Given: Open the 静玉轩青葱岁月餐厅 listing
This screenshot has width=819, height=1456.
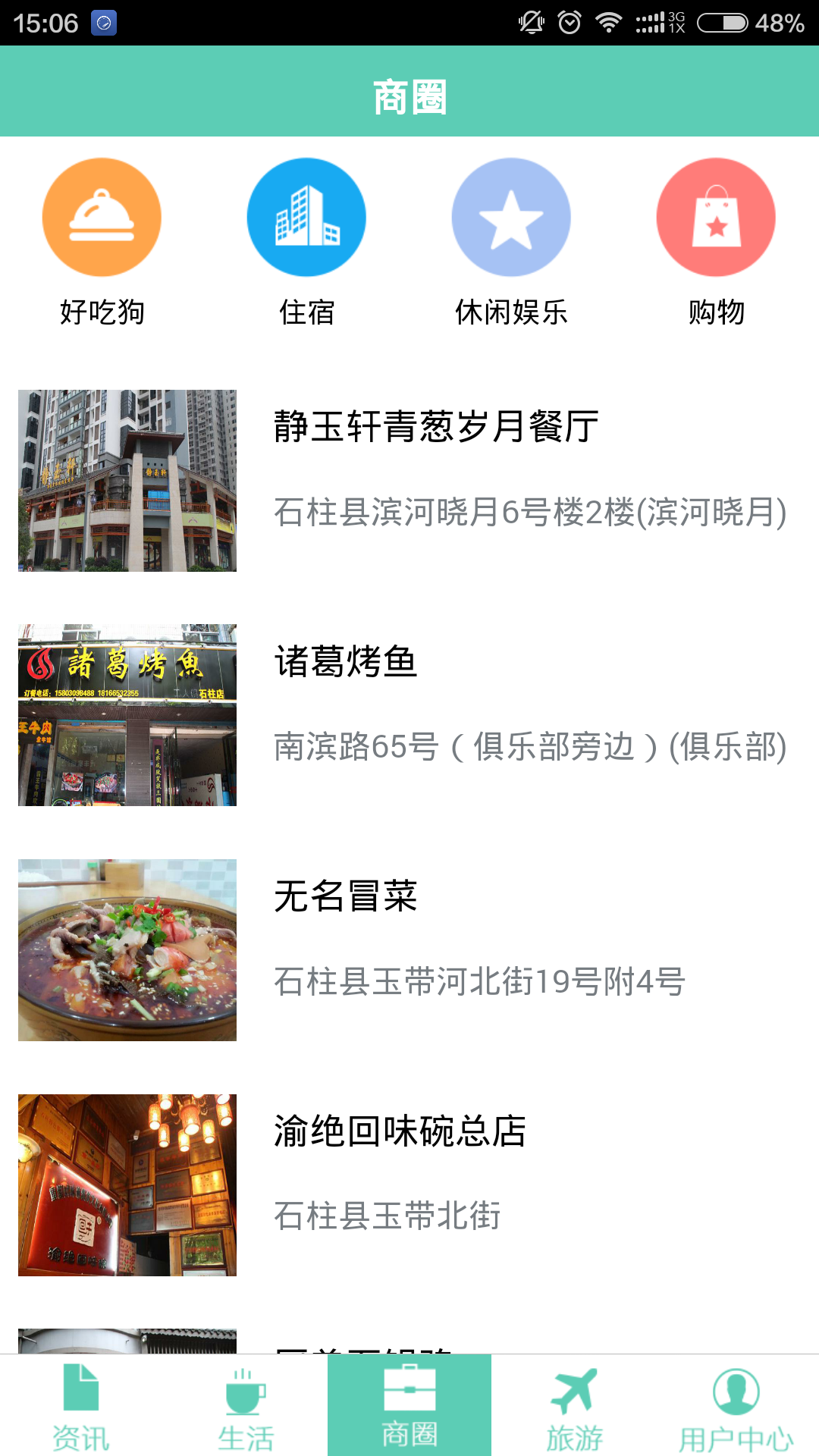Looking at the screenshot, I should point(409,480).
